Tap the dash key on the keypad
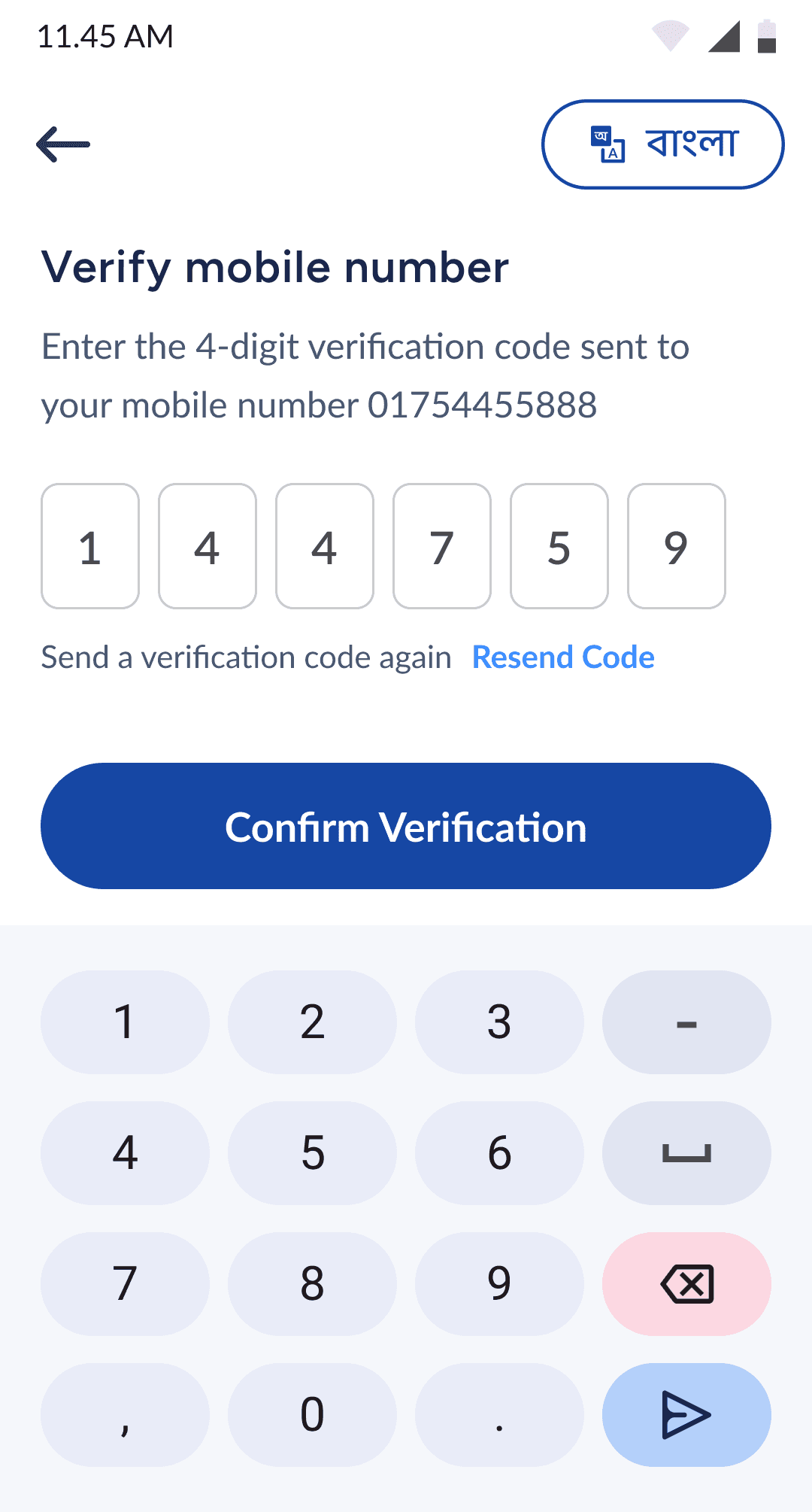The width and height of the screenshot is (812, 1512). click(x=686, y=1022)
